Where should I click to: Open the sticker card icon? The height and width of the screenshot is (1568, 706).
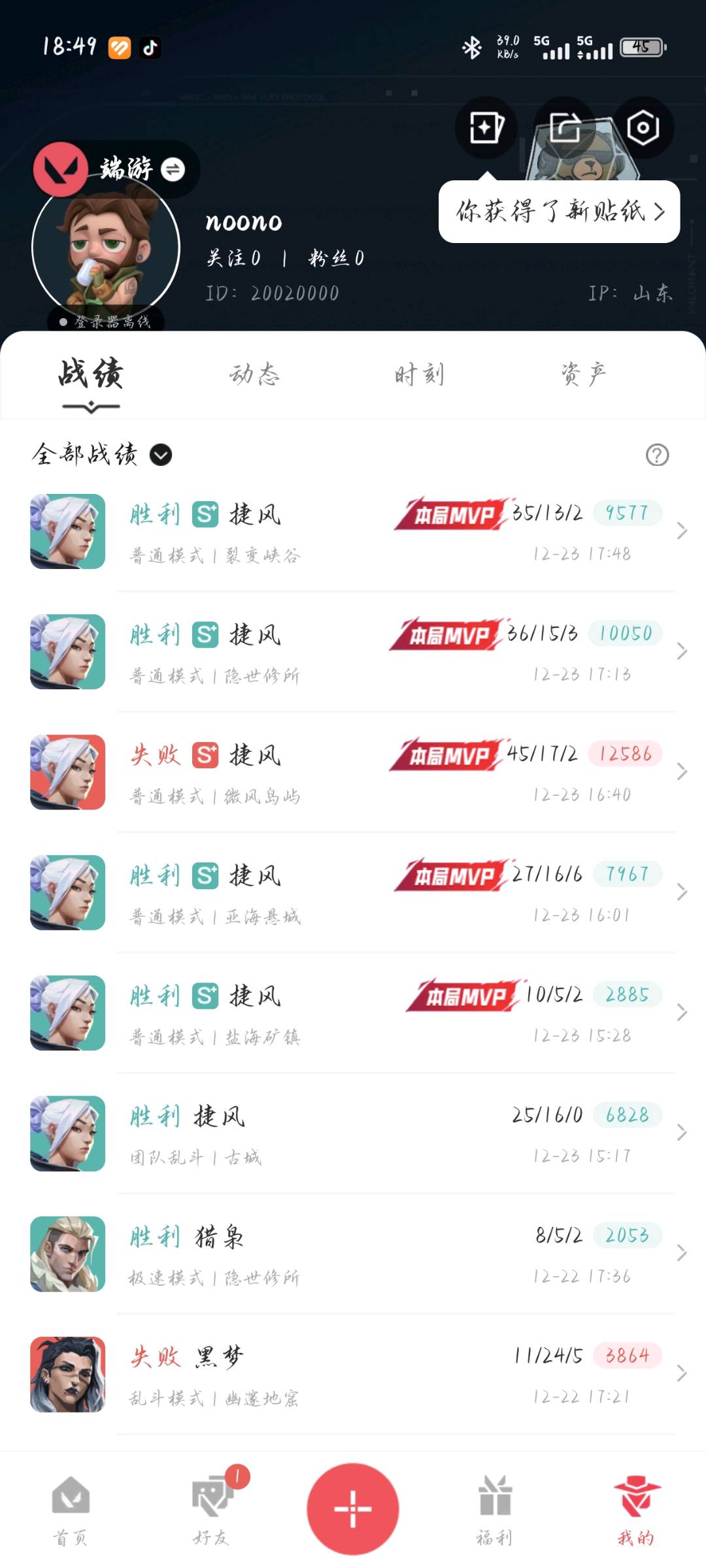point(486,127)
